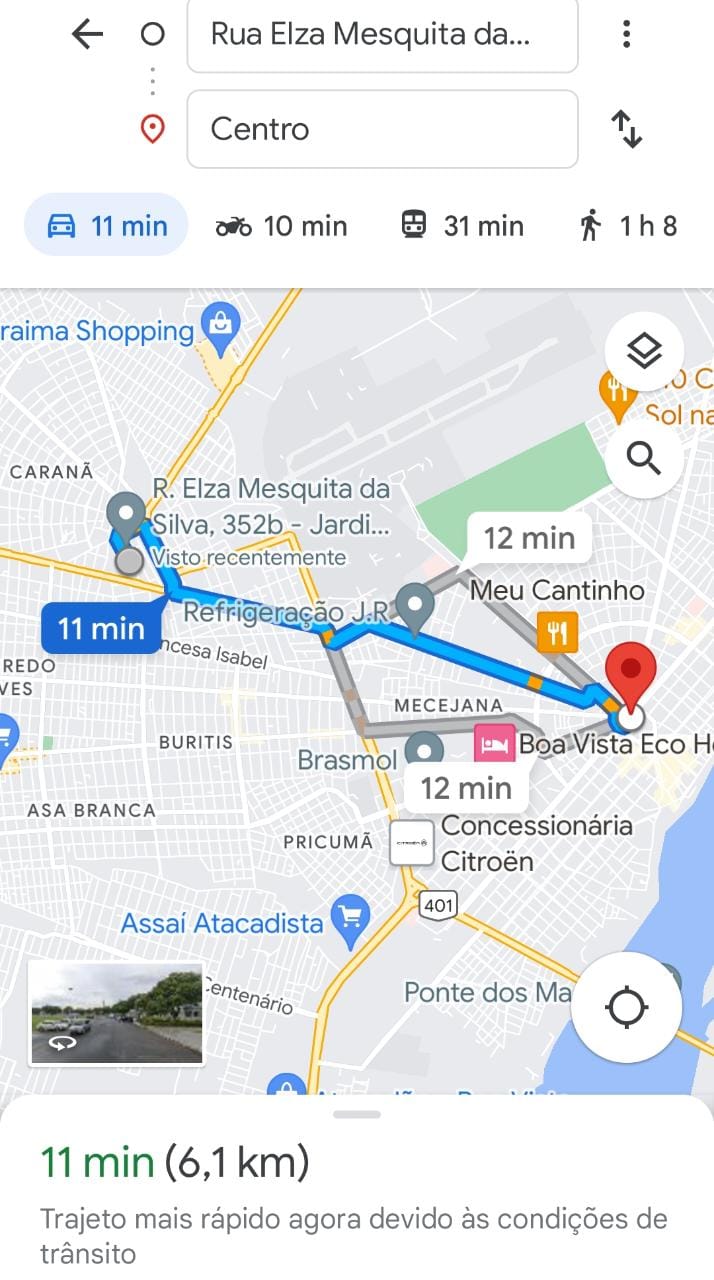The image size is (714, 1280).
Task: Select the alternate route near Brasmol
Action: (x=466, y=787)
